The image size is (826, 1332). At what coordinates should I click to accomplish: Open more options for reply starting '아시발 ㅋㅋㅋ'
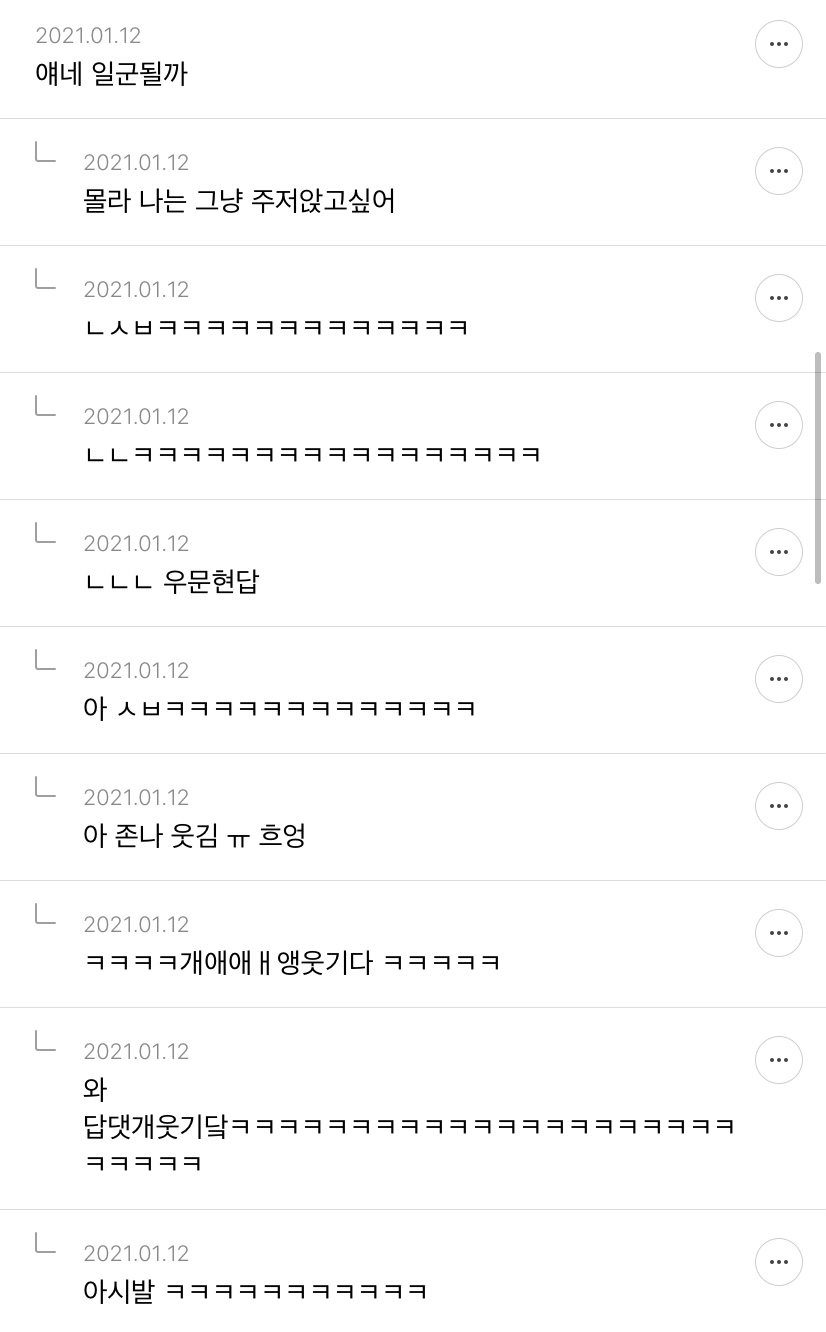pos(778,1262)
